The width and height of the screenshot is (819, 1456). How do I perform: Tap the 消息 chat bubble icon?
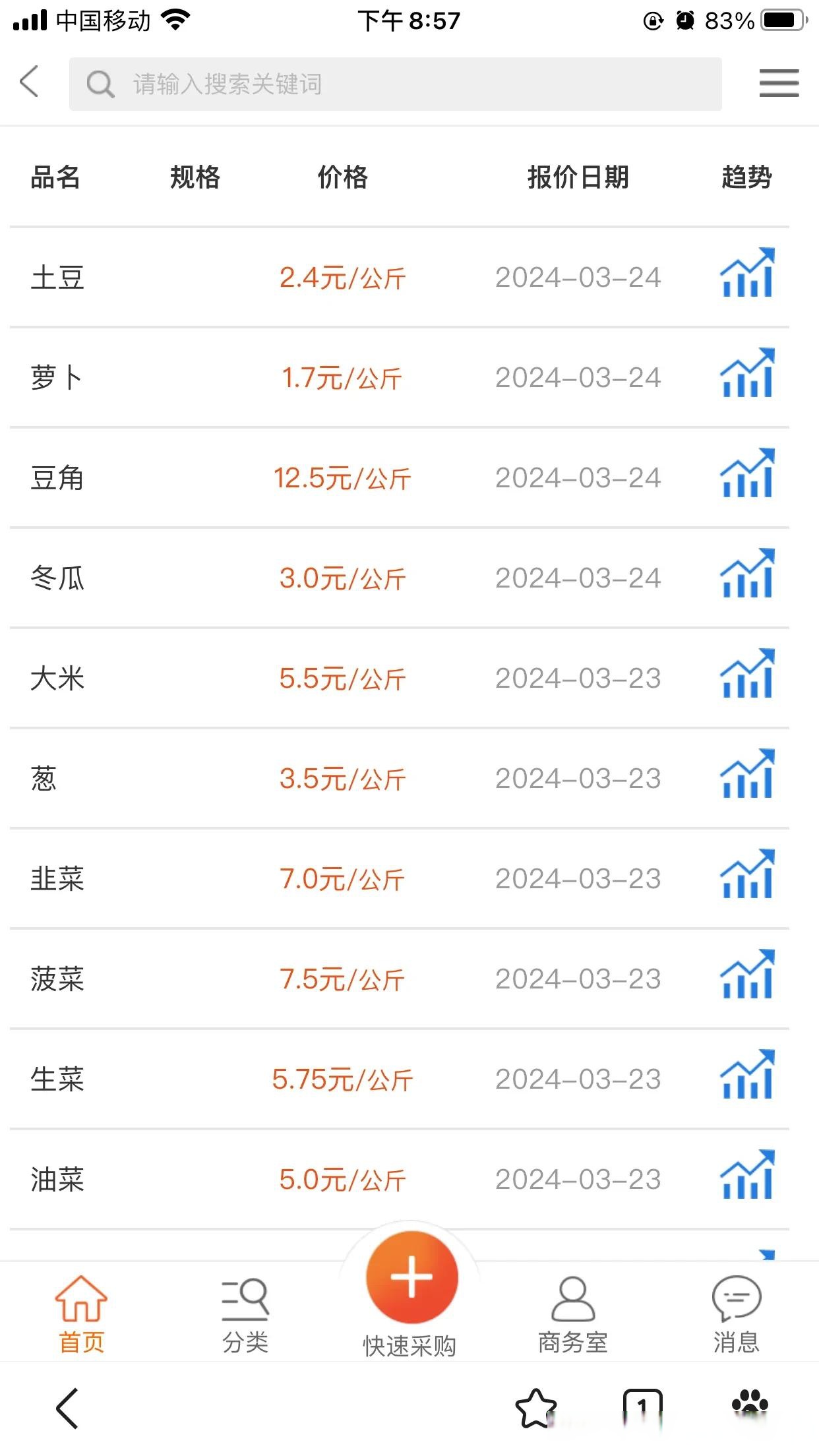click(x=737, y=1294)
